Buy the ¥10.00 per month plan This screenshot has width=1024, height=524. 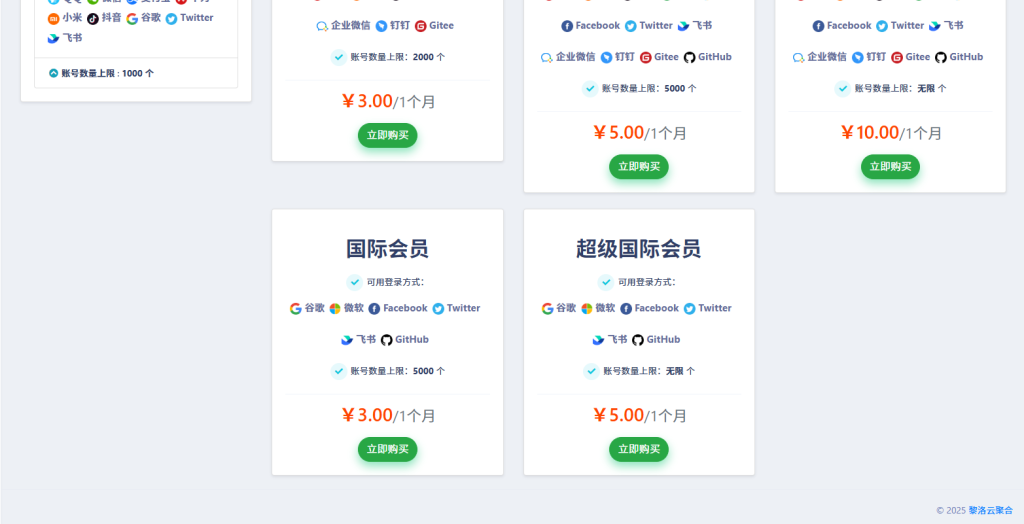click(x=890, y=167)
